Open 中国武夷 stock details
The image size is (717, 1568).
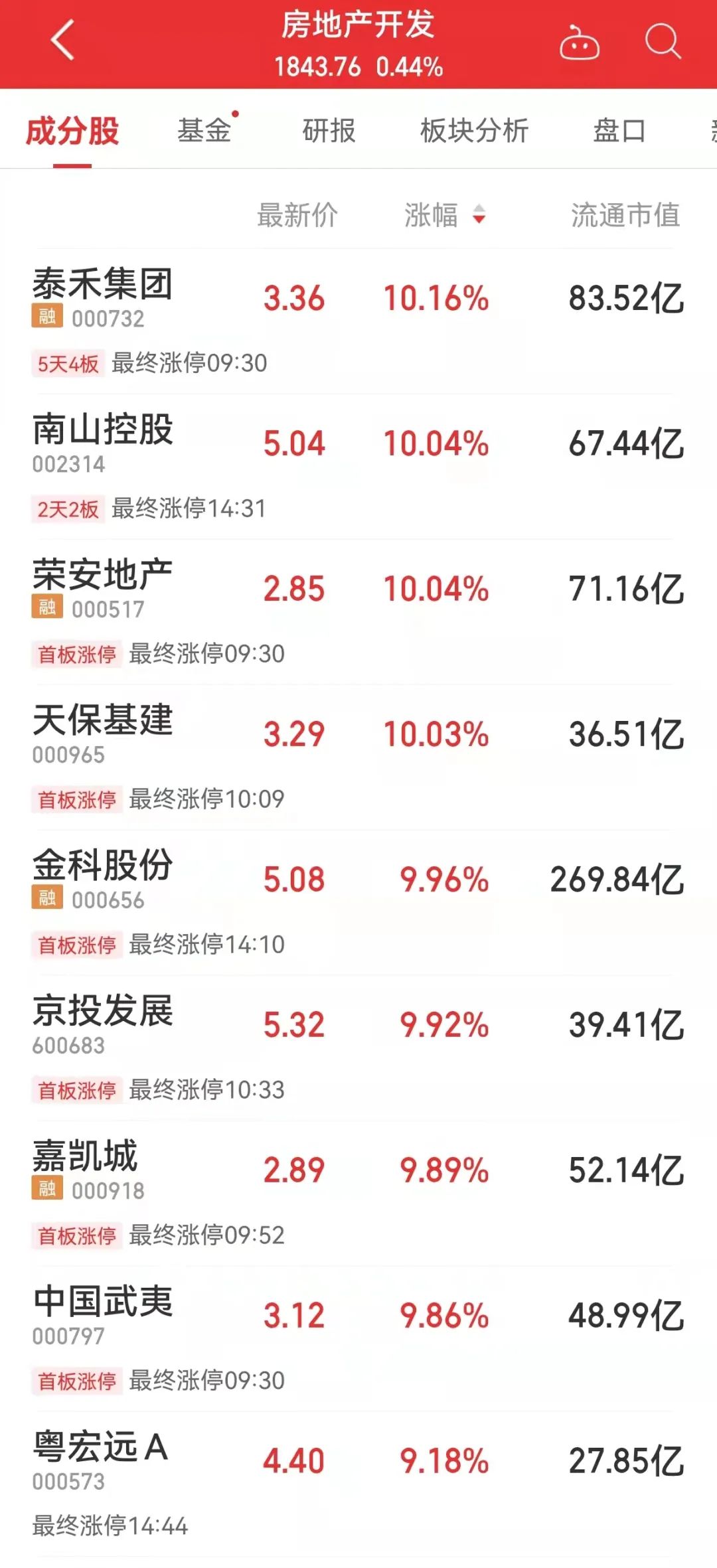tap(358, 1316)
